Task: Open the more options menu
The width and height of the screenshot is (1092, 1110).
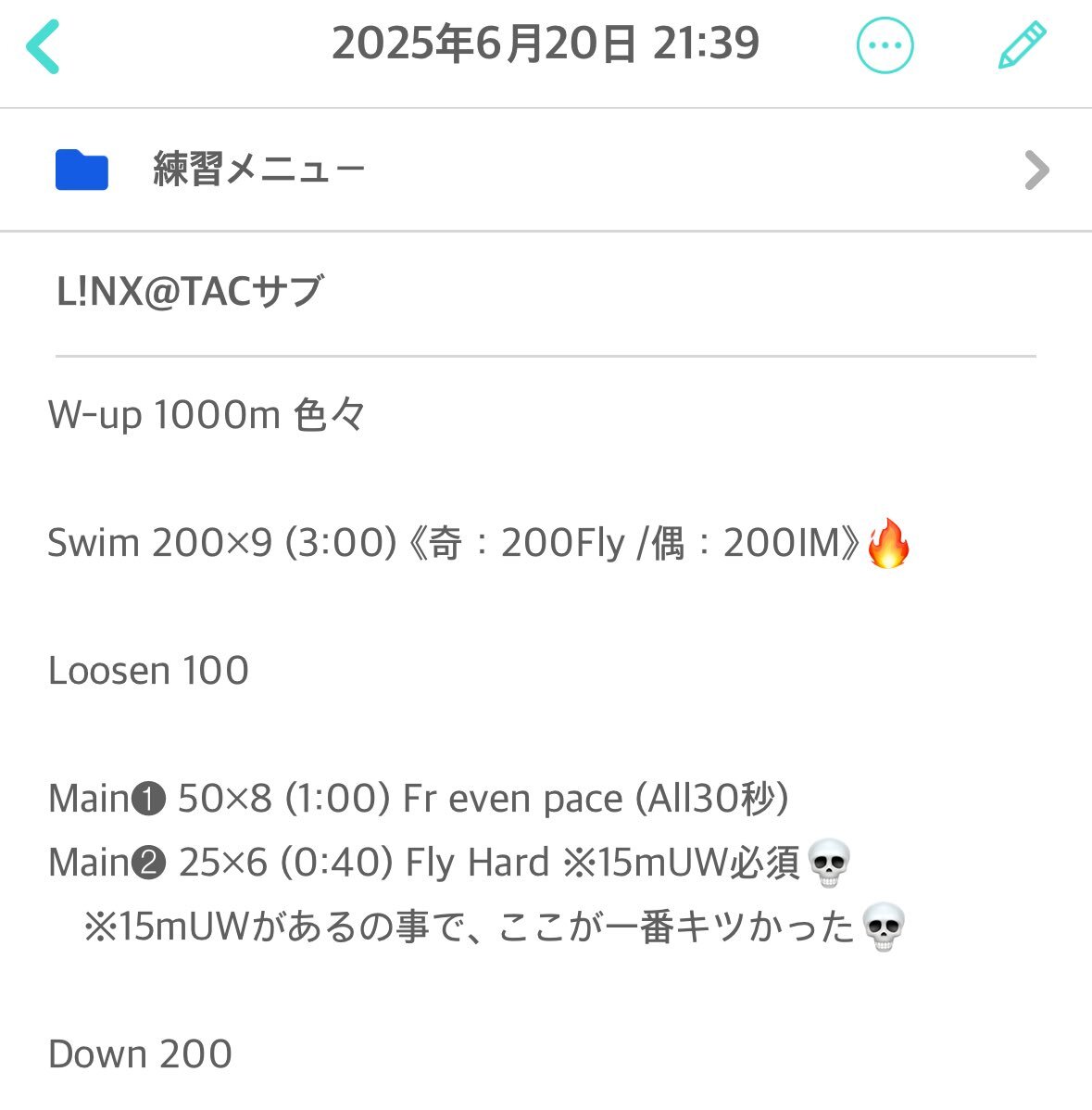Action: click(885, 45)
